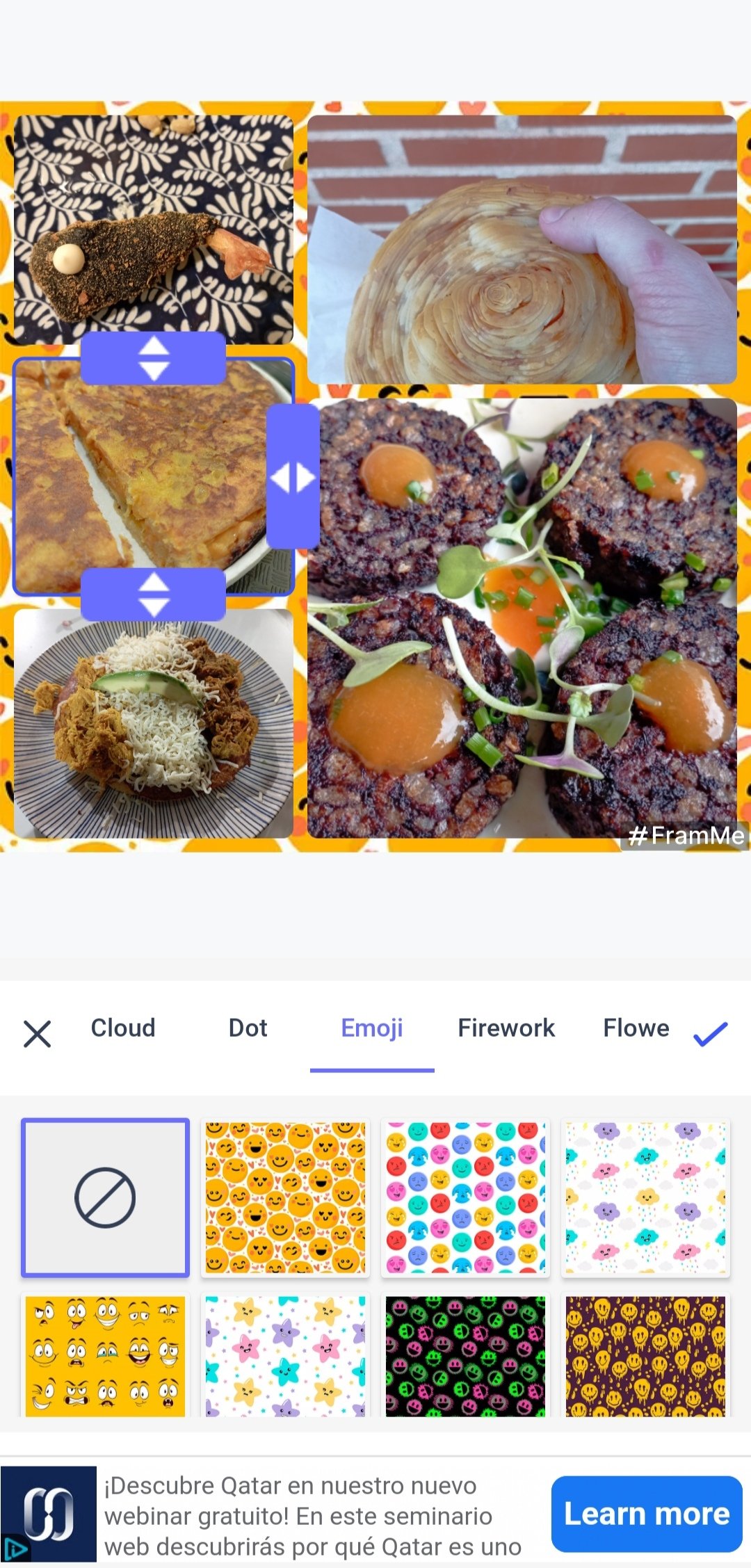Select the no-background option

(105, 1197)
